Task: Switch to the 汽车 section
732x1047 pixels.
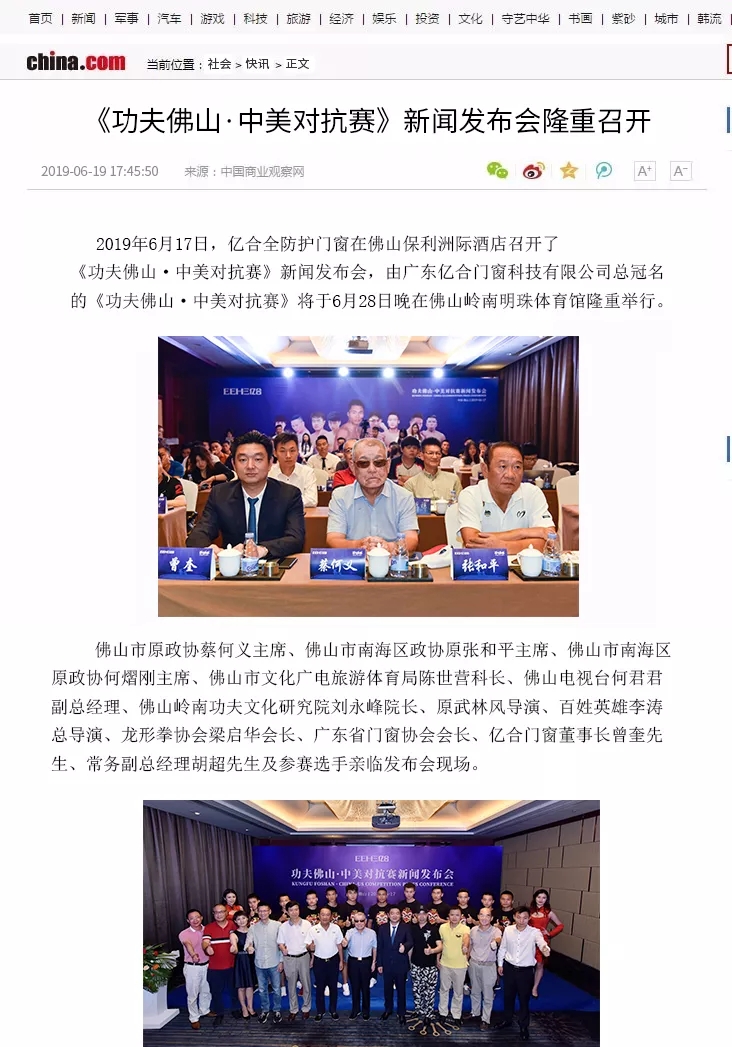Action: [169, 18]
